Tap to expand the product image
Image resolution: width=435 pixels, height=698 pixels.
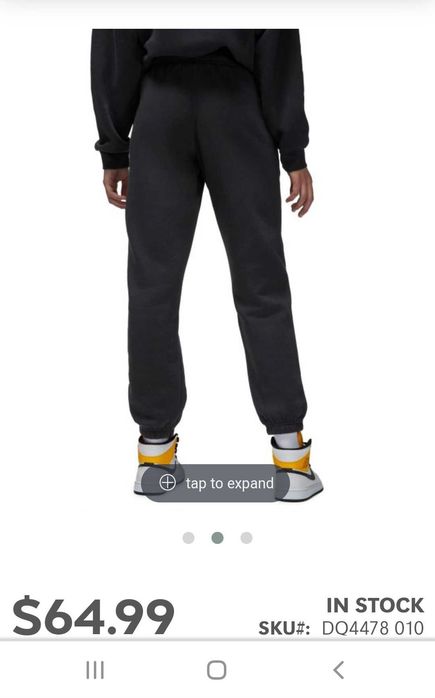click(x=216, y=483)
